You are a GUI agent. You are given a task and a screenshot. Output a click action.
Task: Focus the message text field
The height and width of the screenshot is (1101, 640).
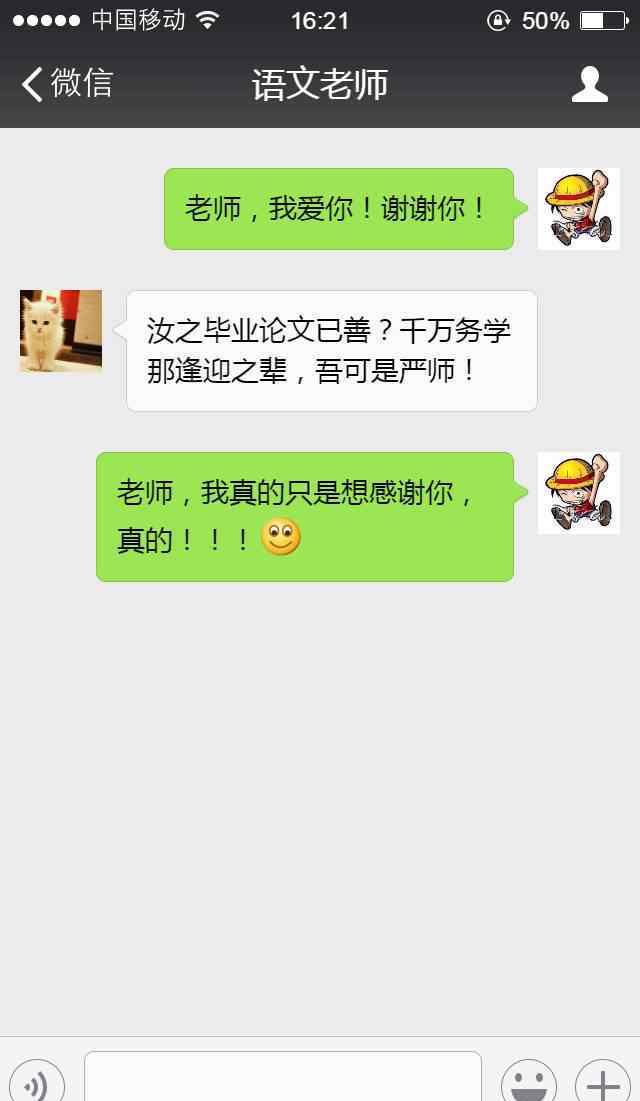283,1078
